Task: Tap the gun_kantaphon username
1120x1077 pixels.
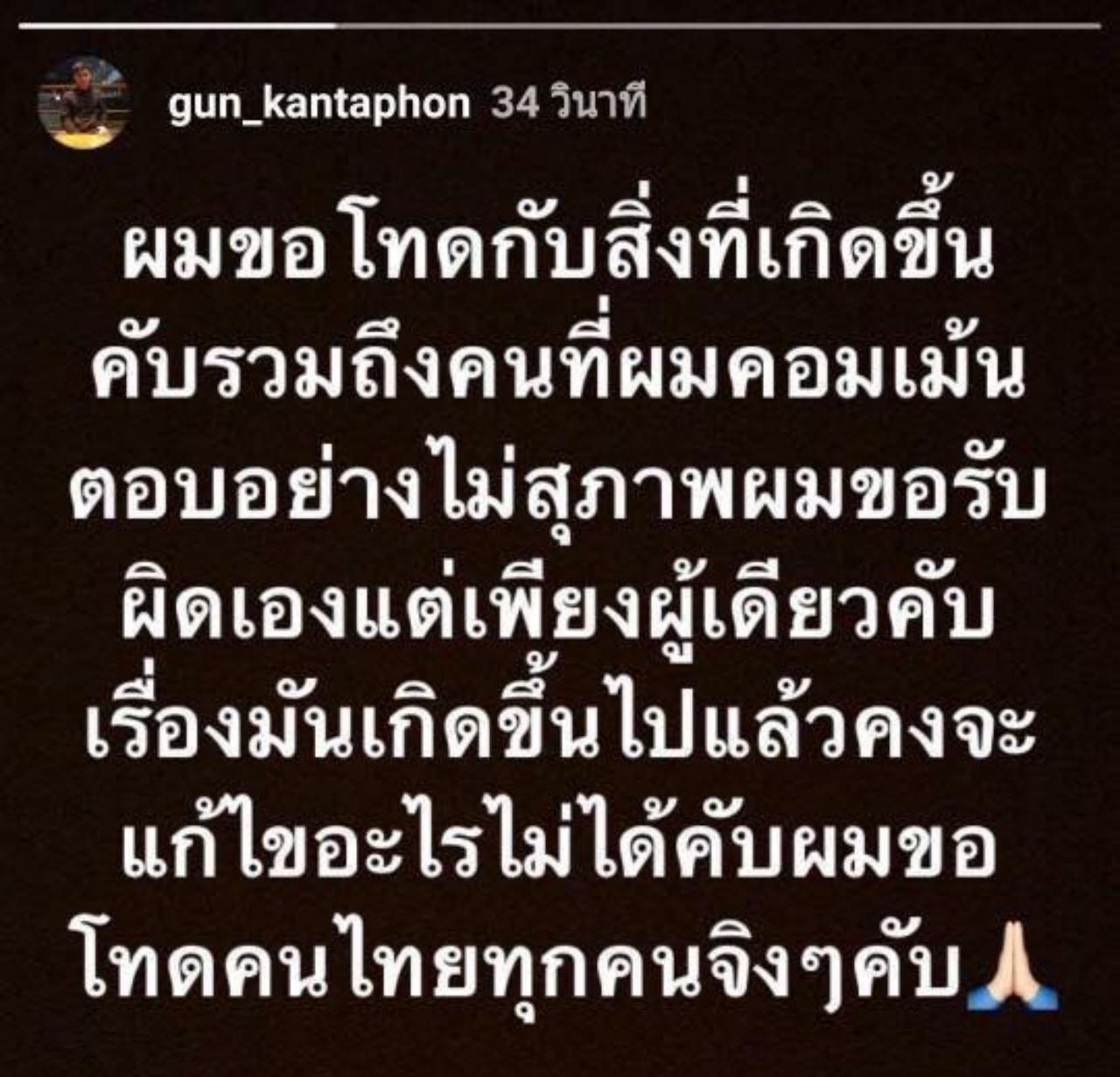Action: point(319,105)
